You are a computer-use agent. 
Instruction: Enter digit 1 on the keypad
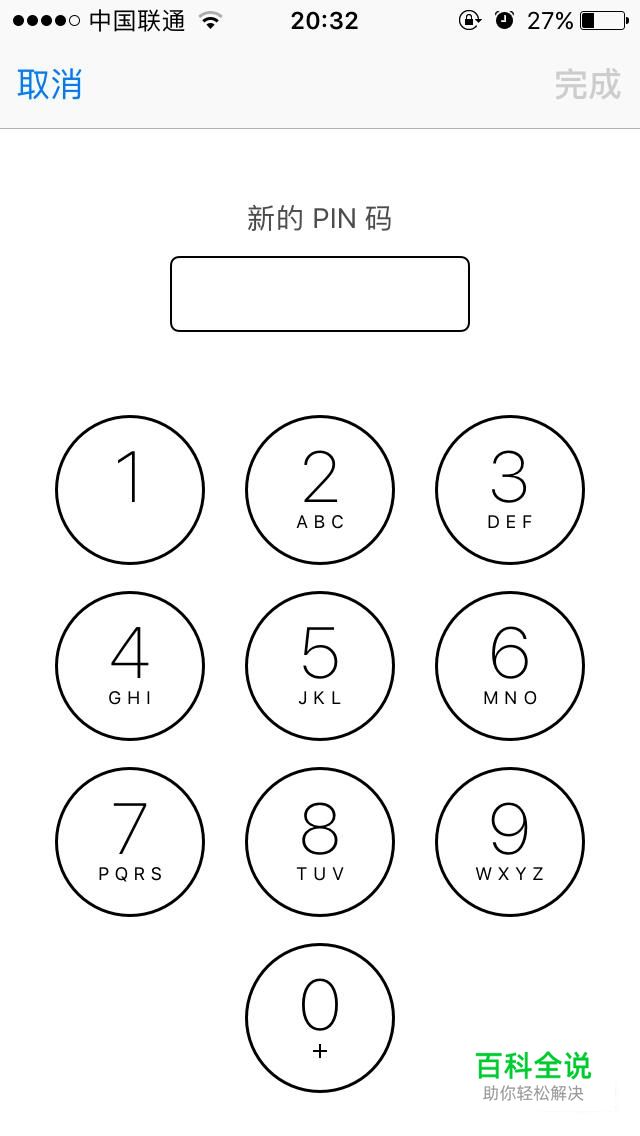(130, 490)
